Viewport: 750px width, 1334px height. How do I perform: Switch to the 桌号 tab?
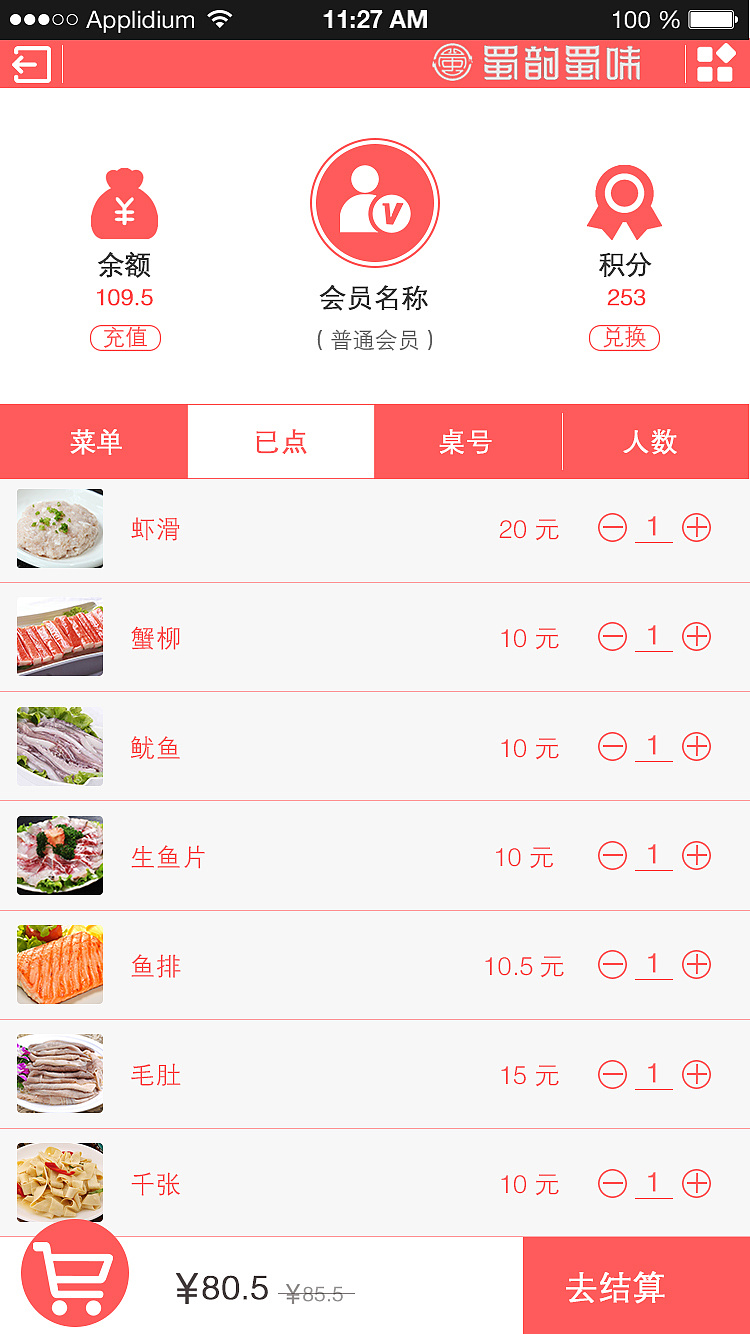[x=467, y=442]
